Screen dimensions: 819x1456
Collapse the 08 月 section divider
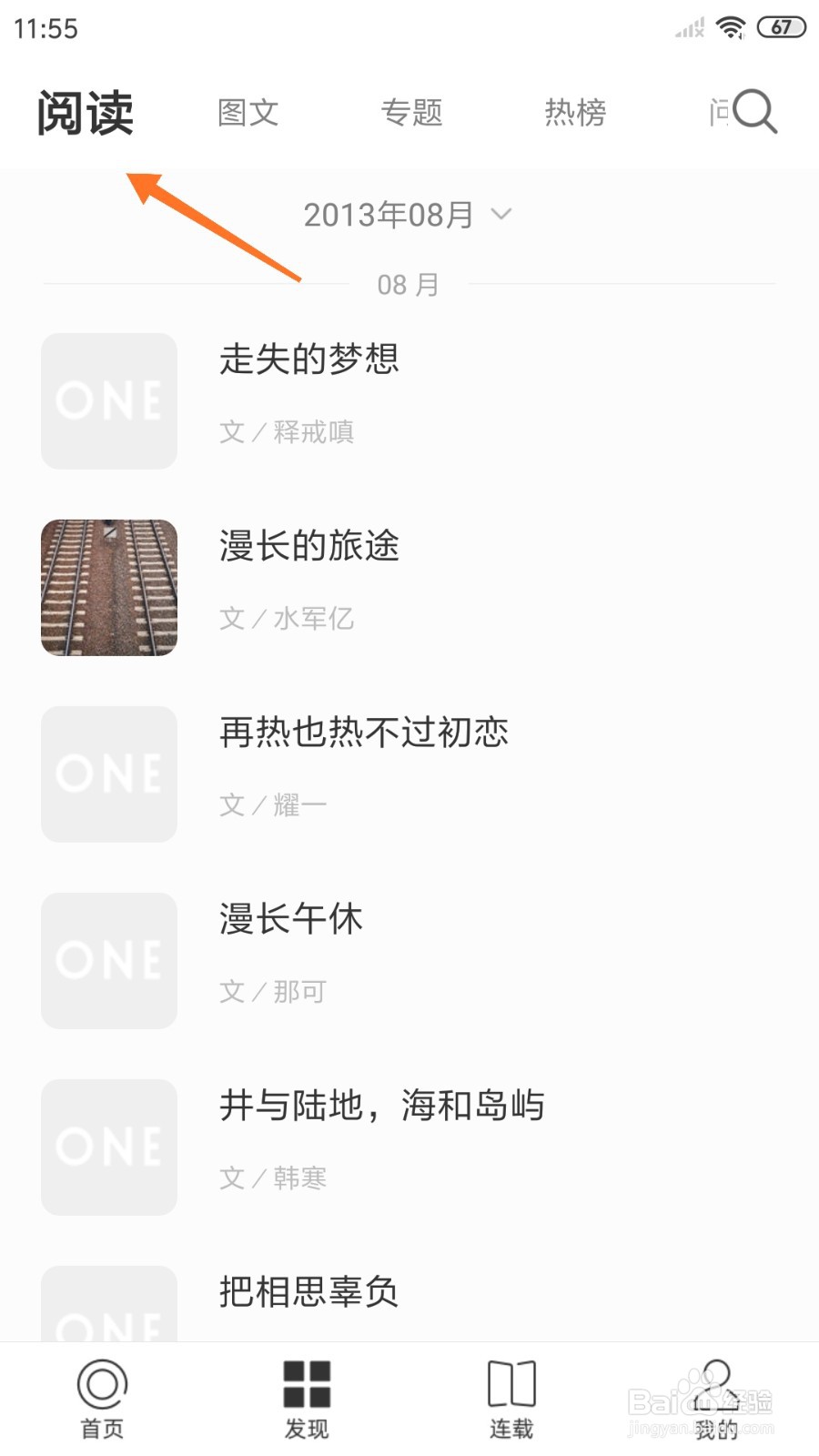[x=408, y=284]
